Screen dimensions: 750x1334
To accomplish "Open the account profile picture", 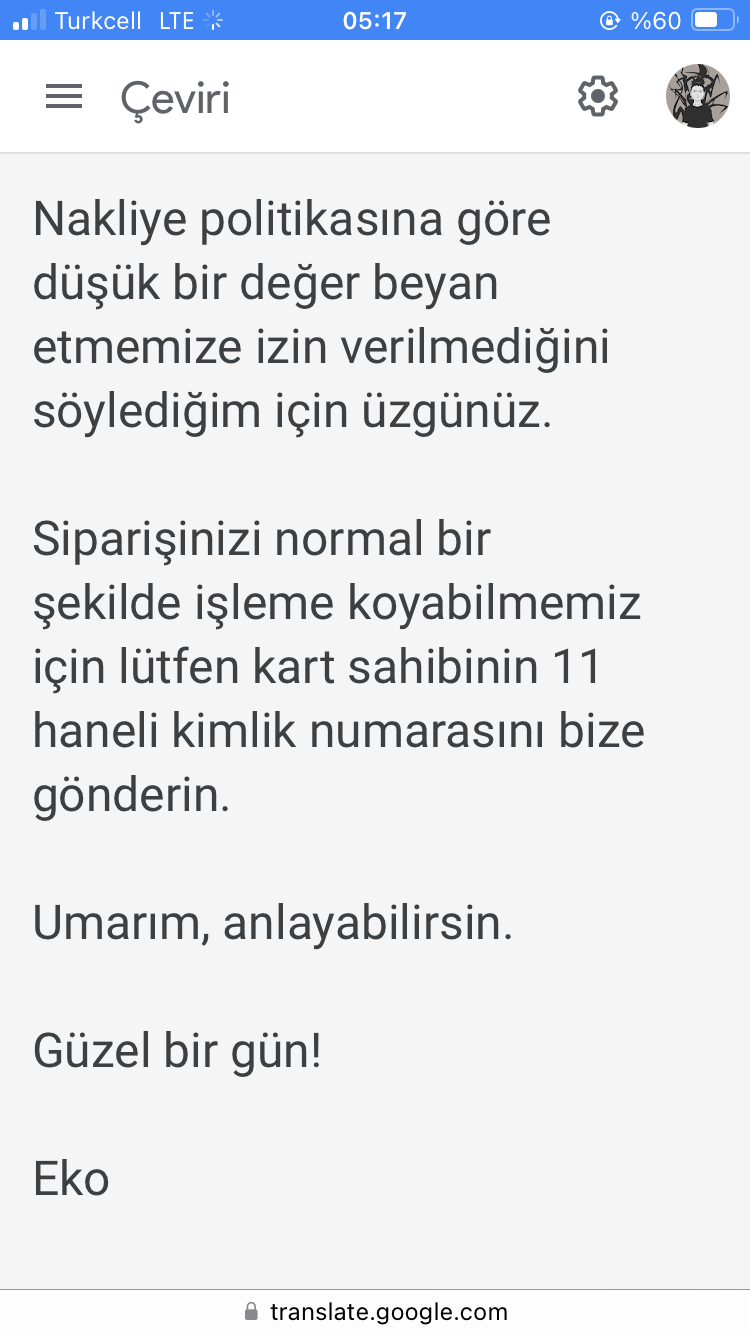I will pyautogui.click(x=697, y=97).
